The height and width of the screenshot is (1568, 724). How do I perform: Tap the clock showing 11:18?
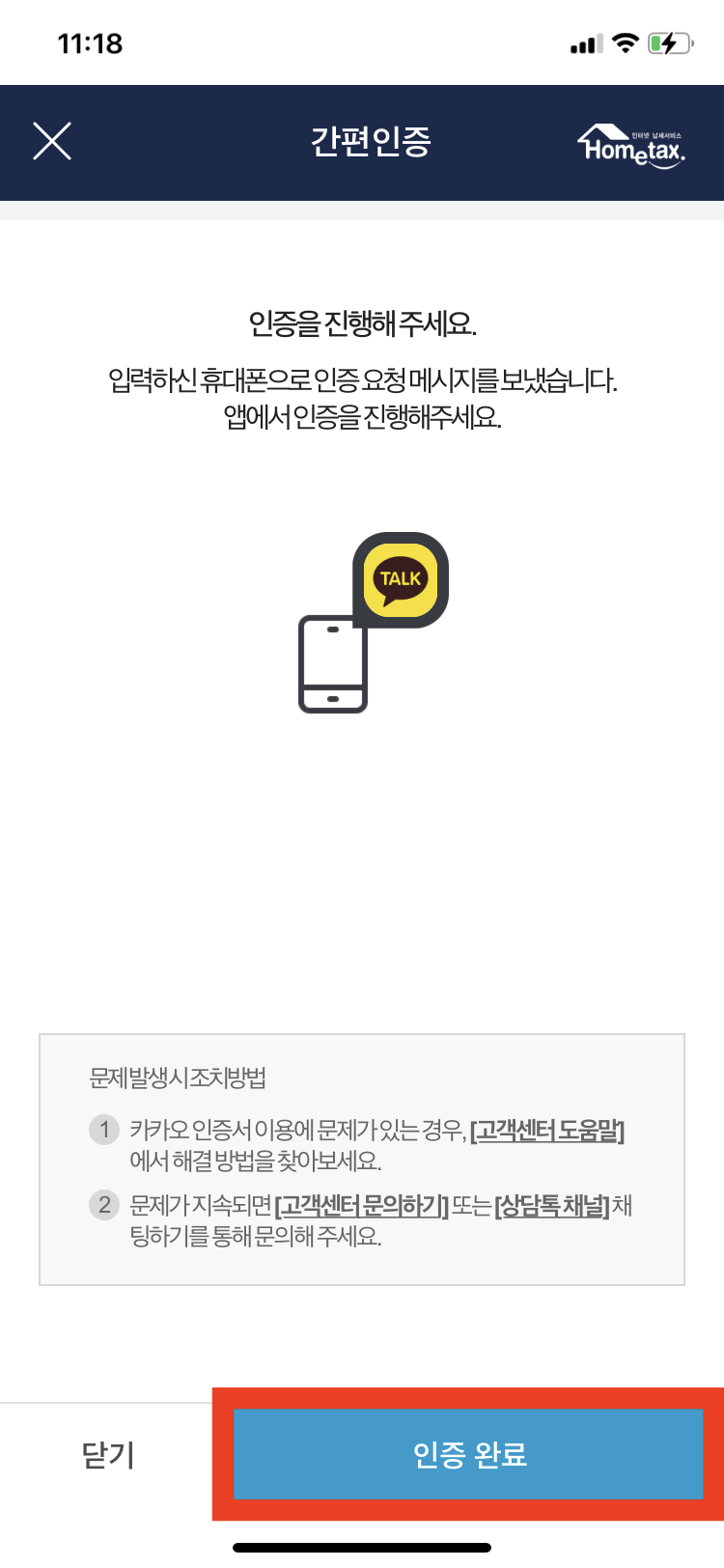pyautogui.click(x=92, y=42)
